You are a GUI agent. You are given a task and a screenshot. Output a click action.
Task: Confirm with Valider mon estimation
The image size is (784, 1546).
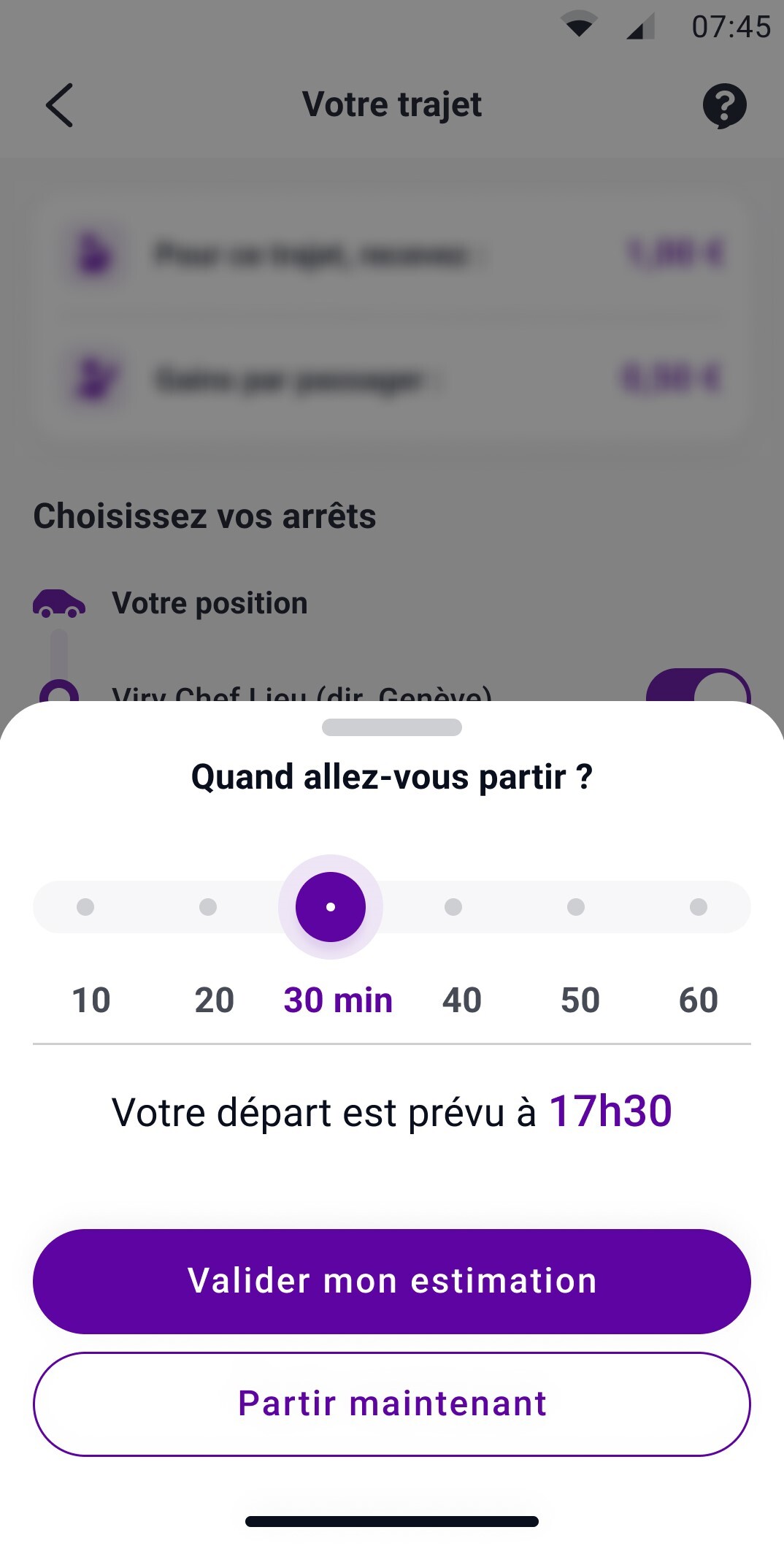coord(392,1281)
